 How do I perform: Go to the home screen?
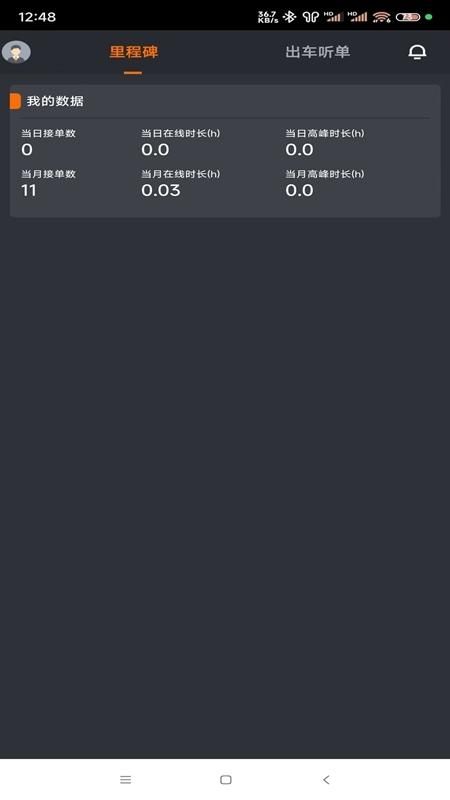pos(226,780)
